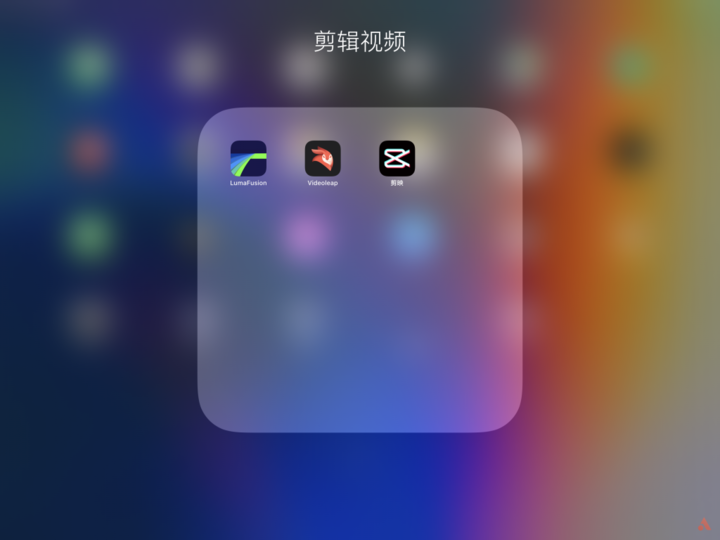Open the 剪映 video editor app
Screen dimensions: 720x540
(x=396, y=158)
